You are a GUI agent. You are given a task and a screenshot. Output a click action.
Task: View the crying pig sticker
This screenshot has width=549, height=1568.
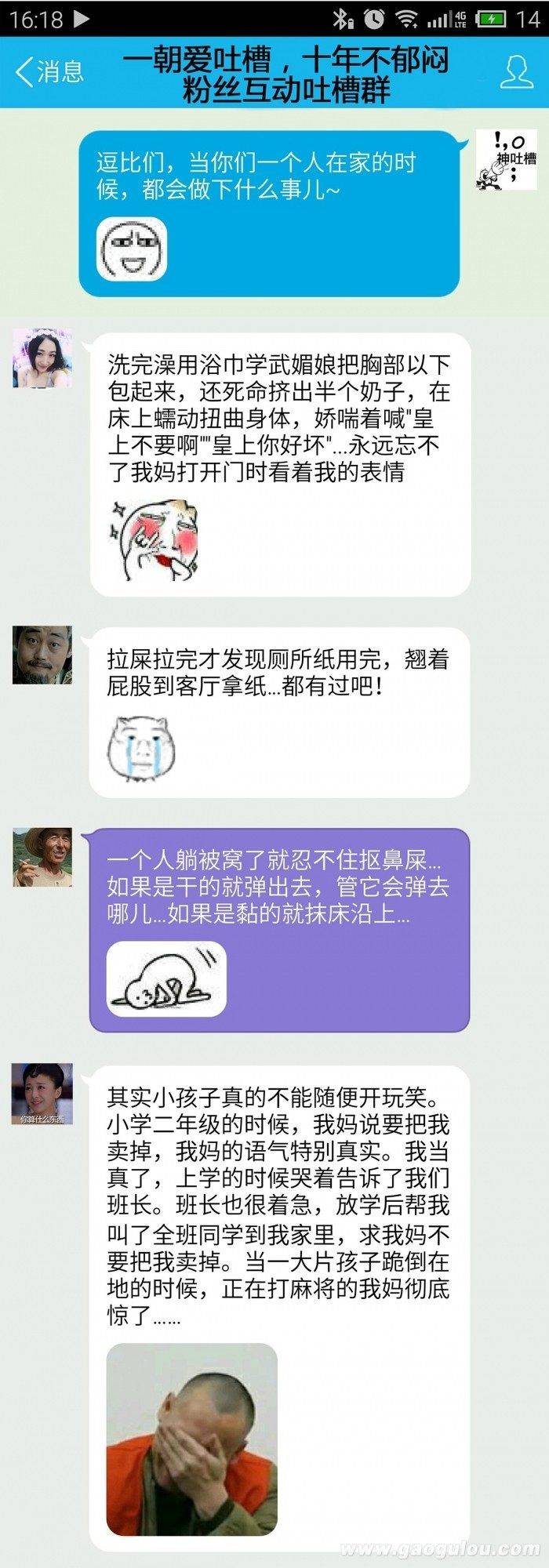tap(141, 748)
